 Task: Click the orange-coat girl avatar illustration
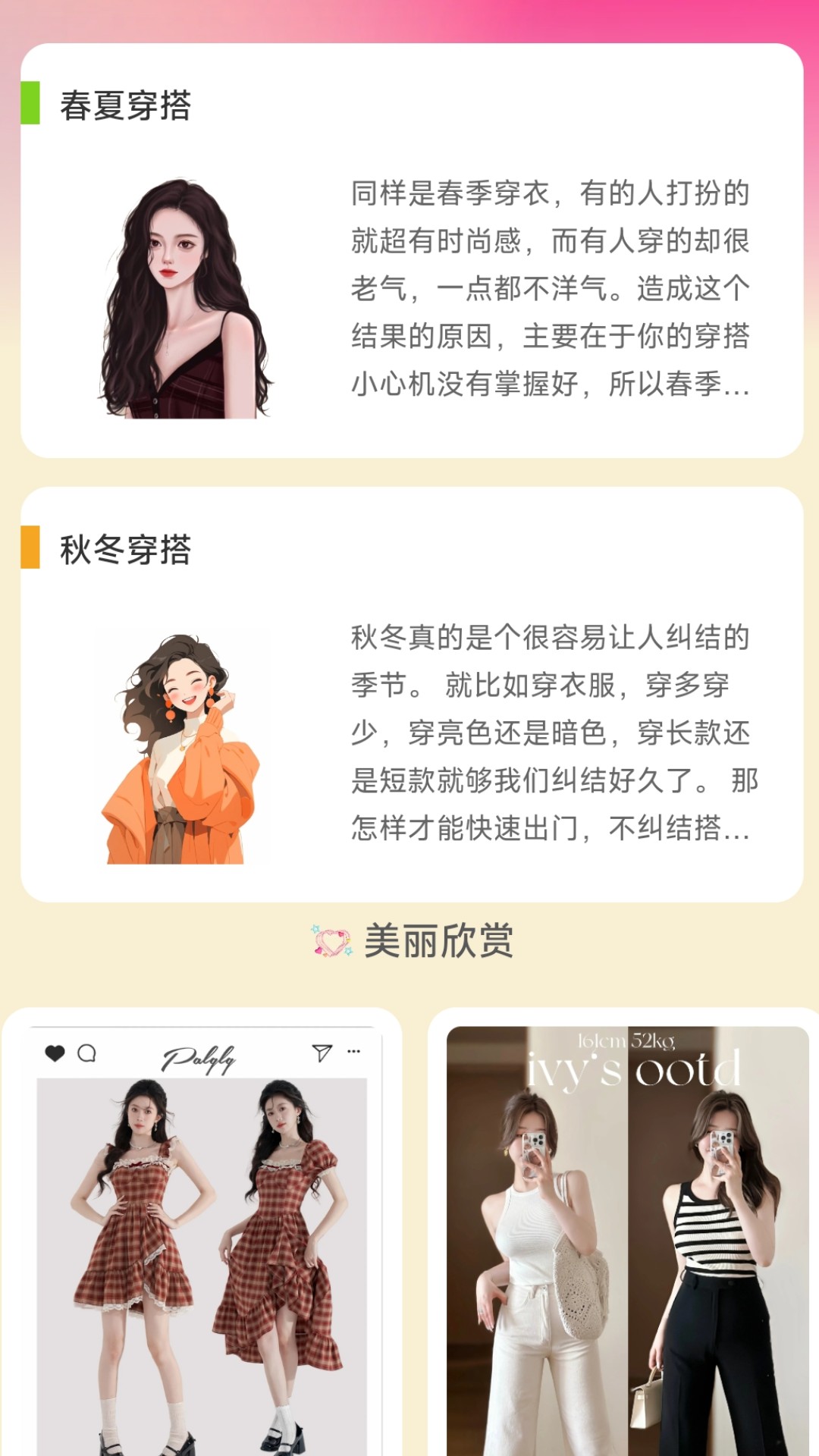[182, 743]
